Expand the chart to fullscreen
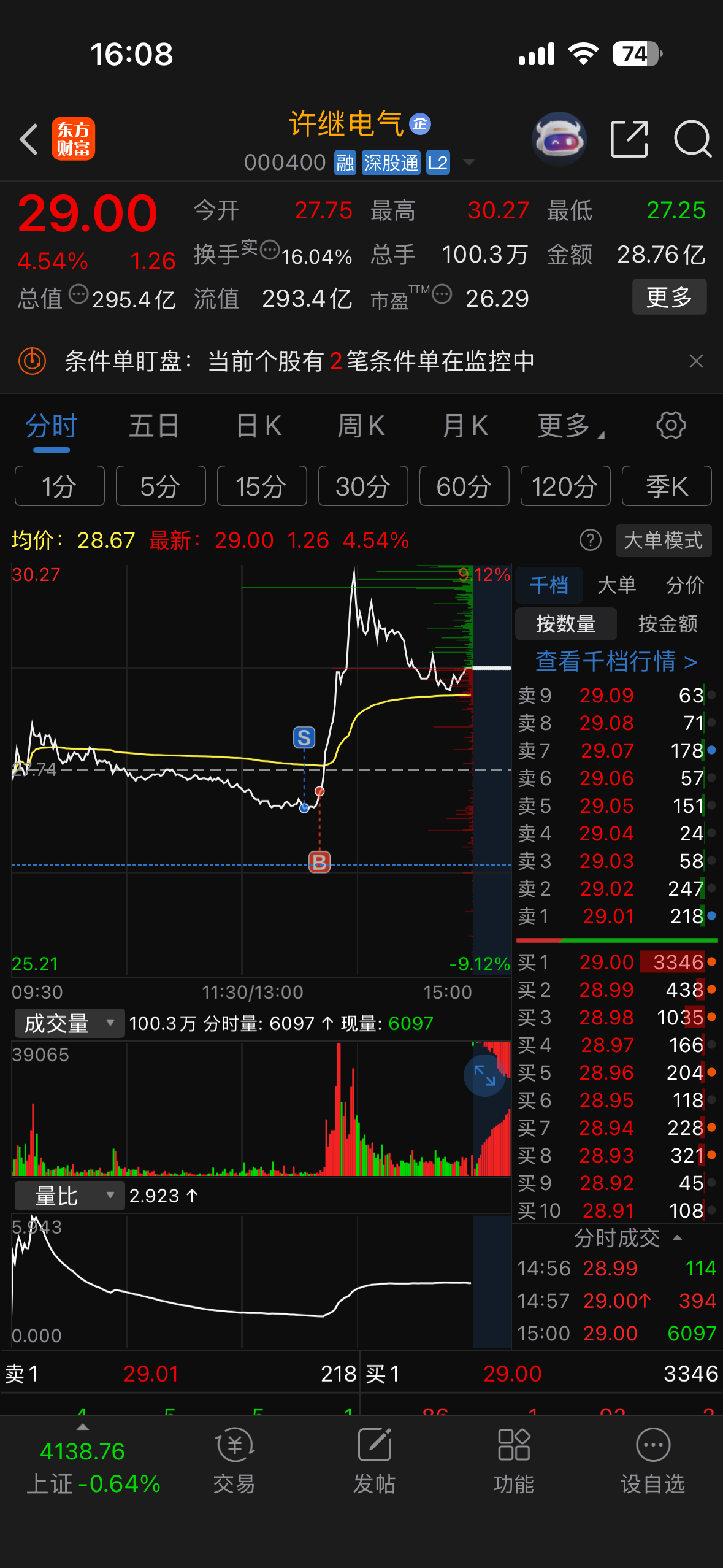This screenshot has height=1568, width=723. pyautogui.click(x=484, y=1075)
